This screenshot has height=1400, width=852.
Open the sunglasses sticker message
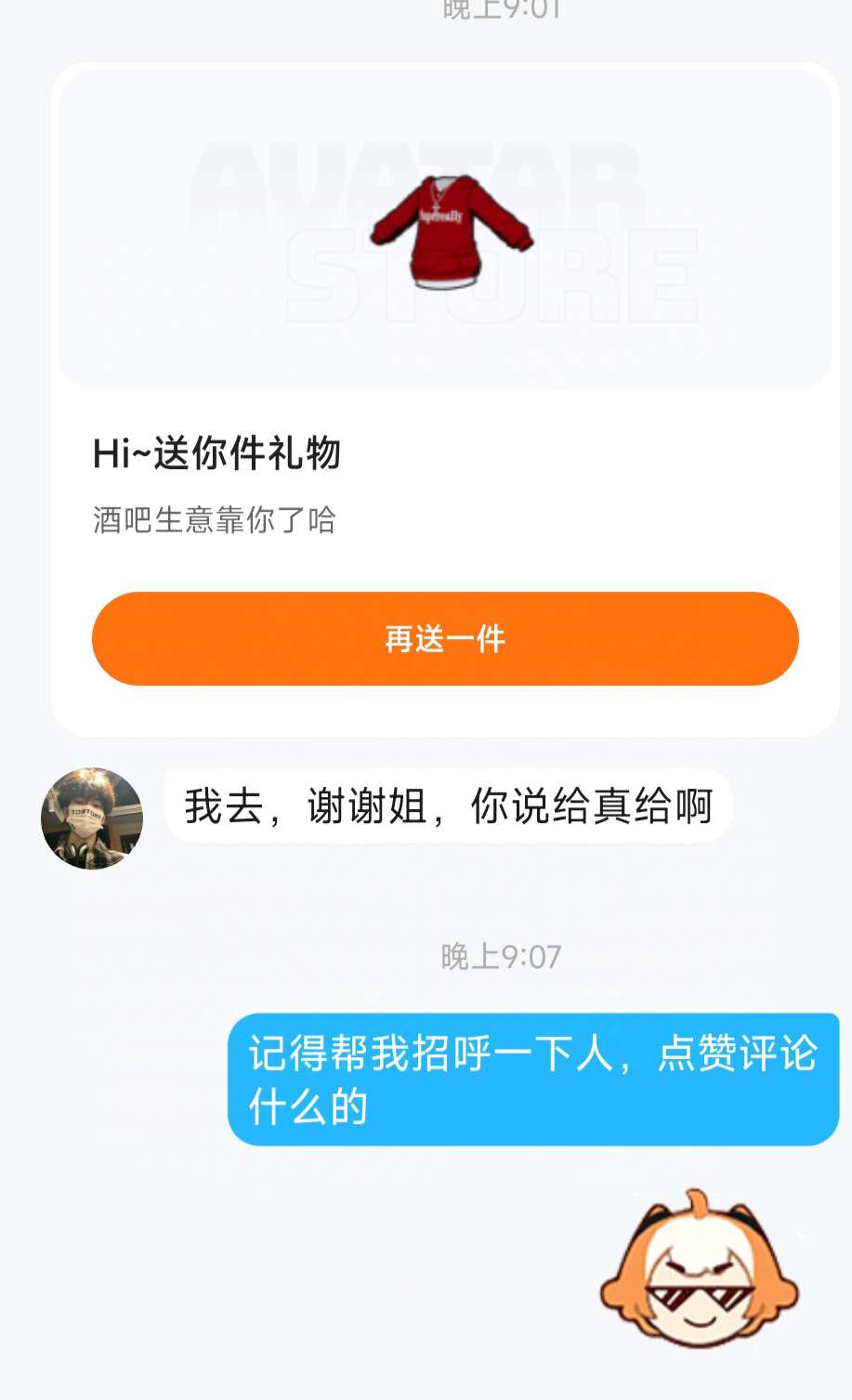point(700,1270)
